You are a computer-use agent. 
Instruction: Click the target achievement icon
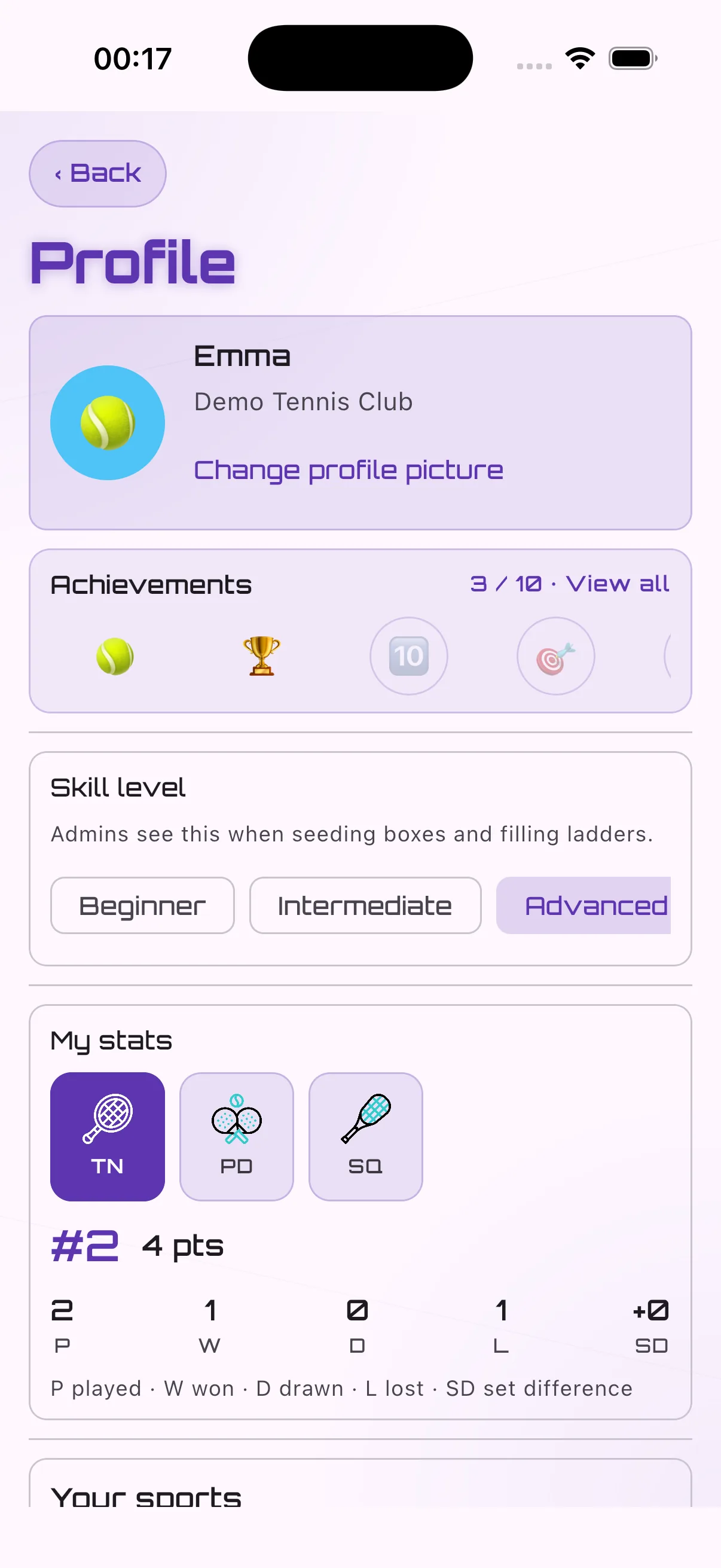(x=555, y=655)
